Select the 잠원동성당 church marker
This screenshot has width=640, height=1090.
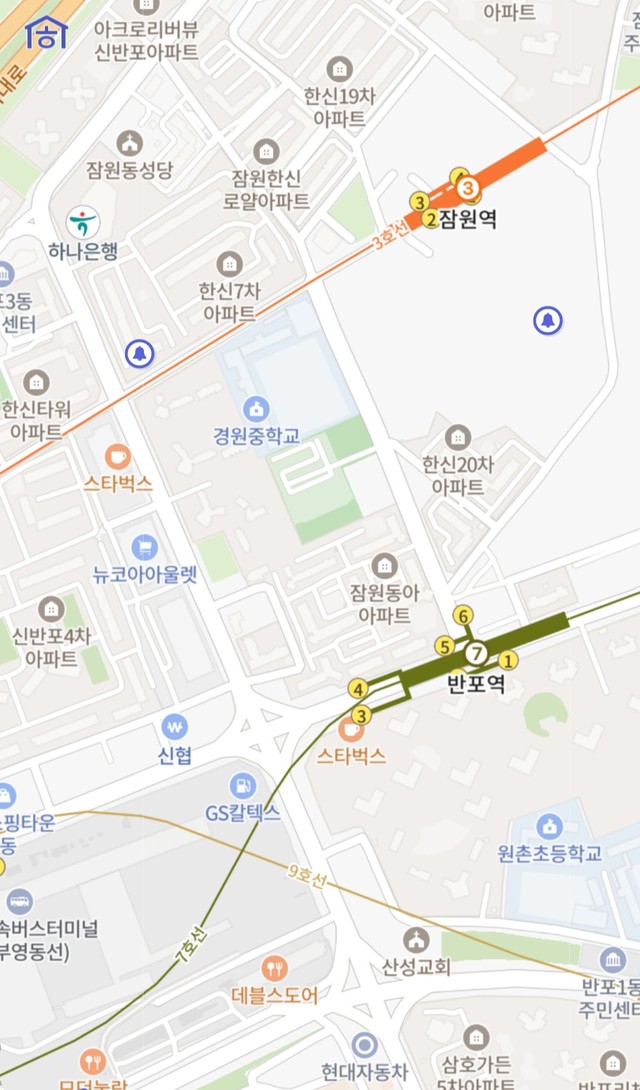129,143
